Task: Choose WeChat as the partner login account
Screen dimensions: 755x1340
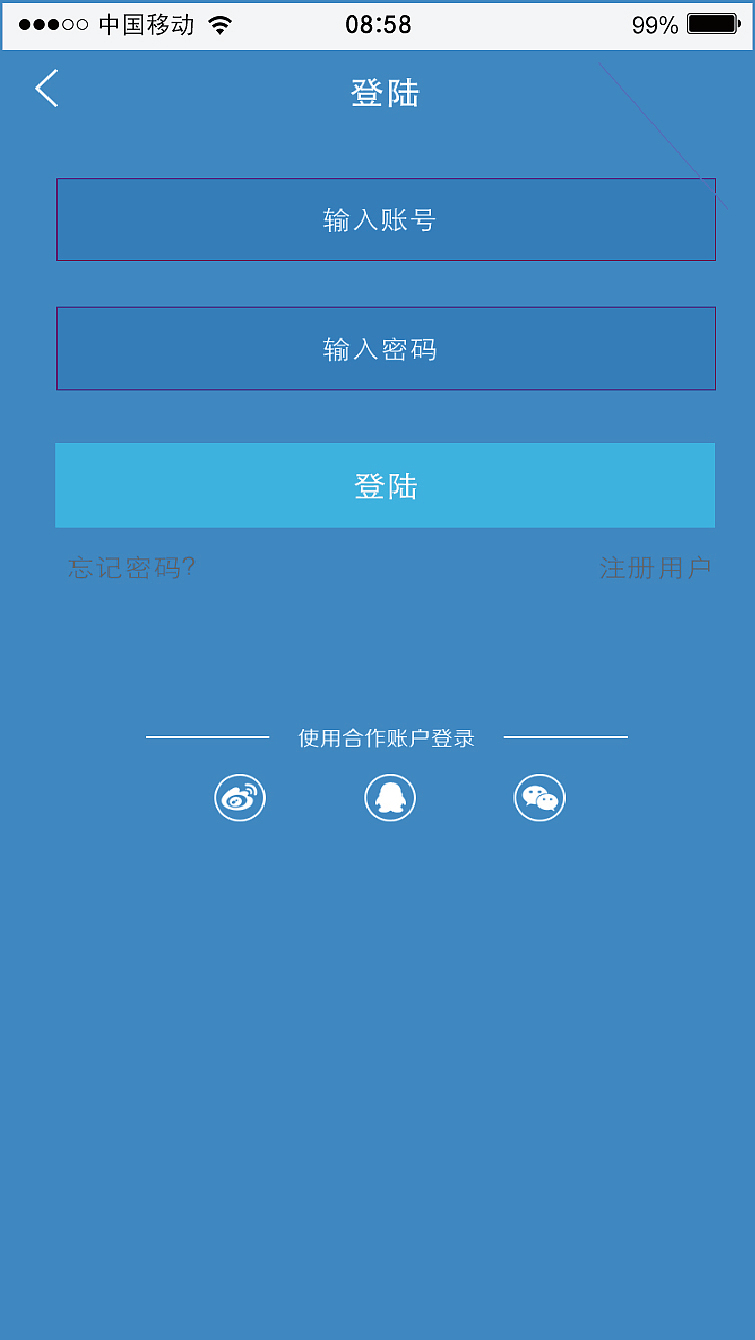Action: tap(539, 797)
